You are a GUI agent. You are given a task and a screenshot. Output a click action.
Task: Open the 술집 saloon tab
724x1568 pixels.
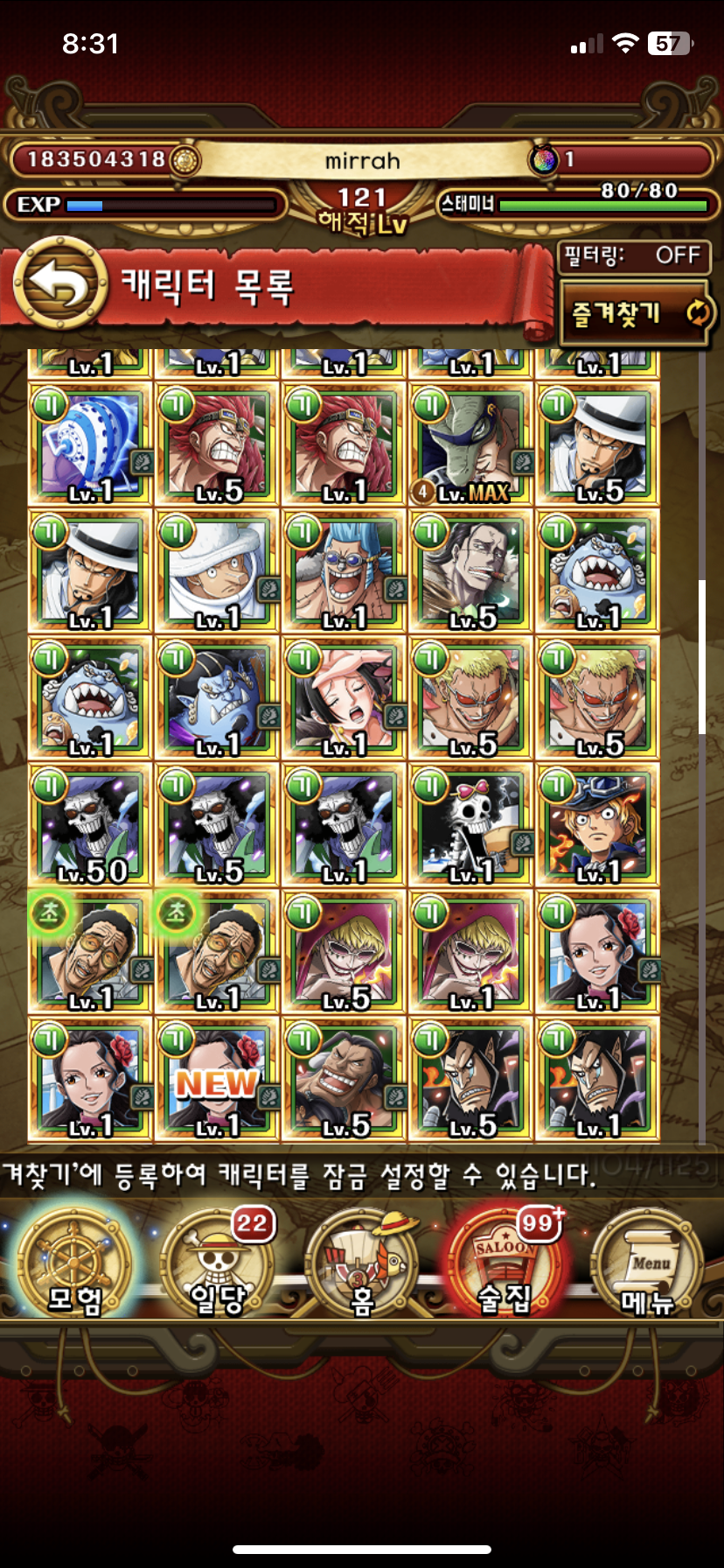(x=505, y=1263)
